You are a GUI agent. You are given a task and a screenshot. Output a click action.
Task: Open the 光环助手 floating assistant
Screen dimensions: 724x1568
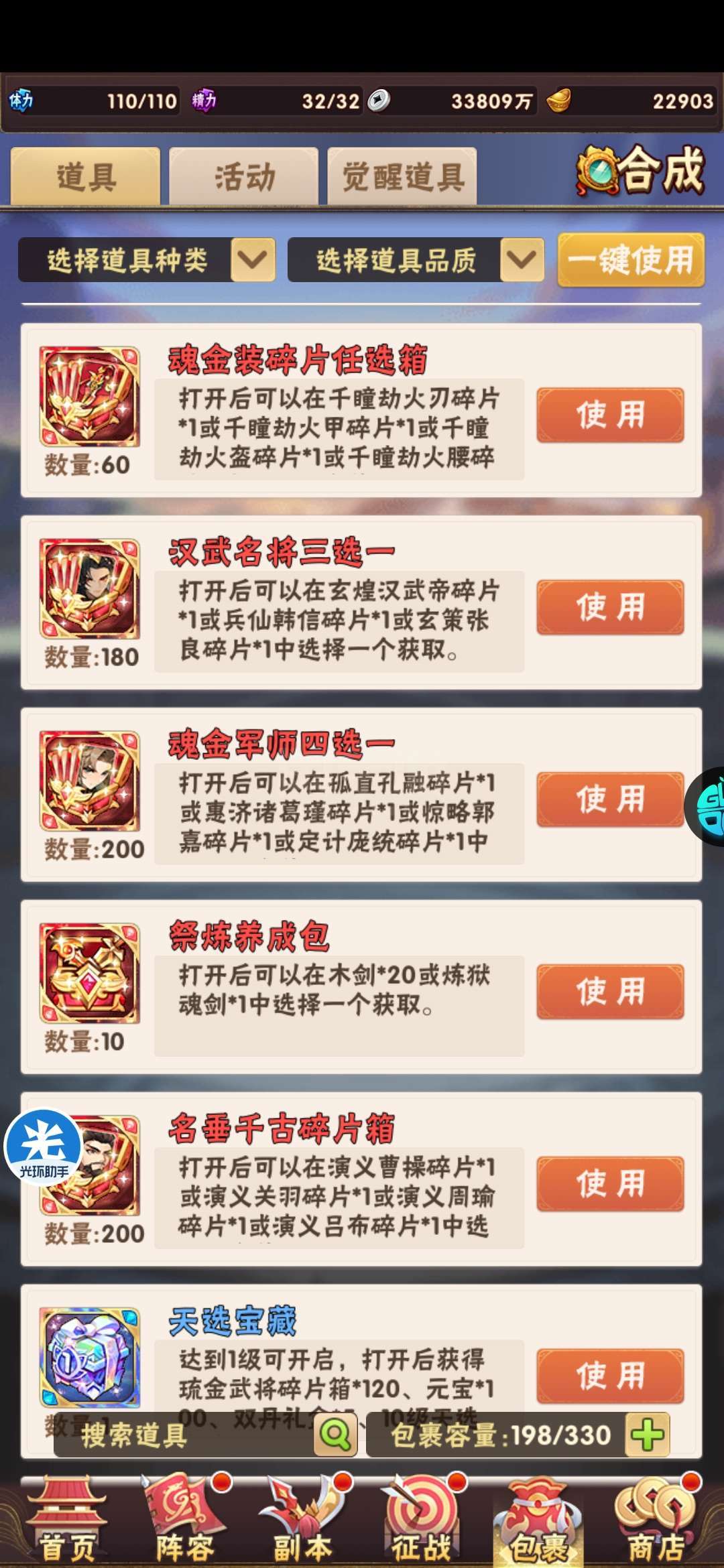[43, 1147]
